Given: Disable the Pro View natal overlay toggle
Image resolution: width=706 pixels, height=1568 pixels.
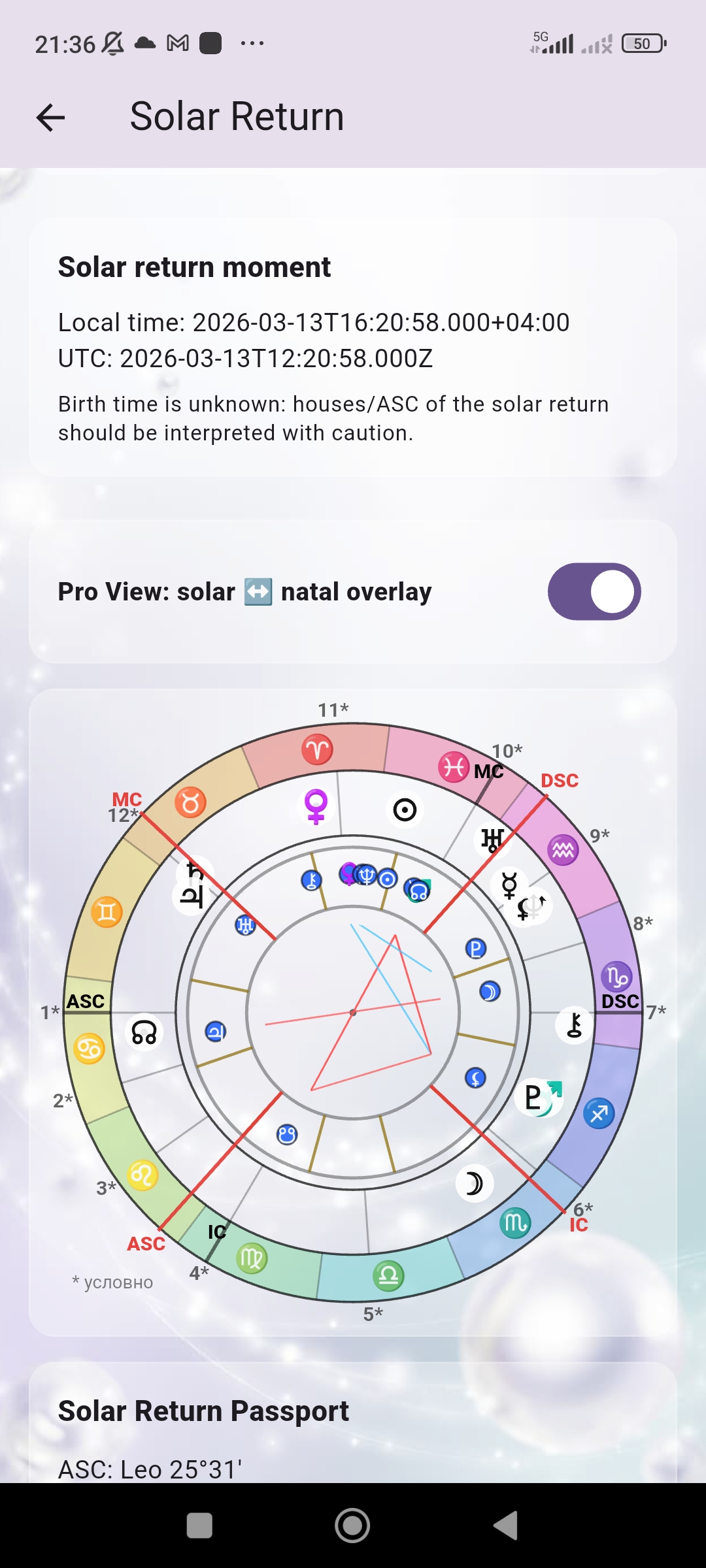Looking at the screenshot, I should (594, 591).
